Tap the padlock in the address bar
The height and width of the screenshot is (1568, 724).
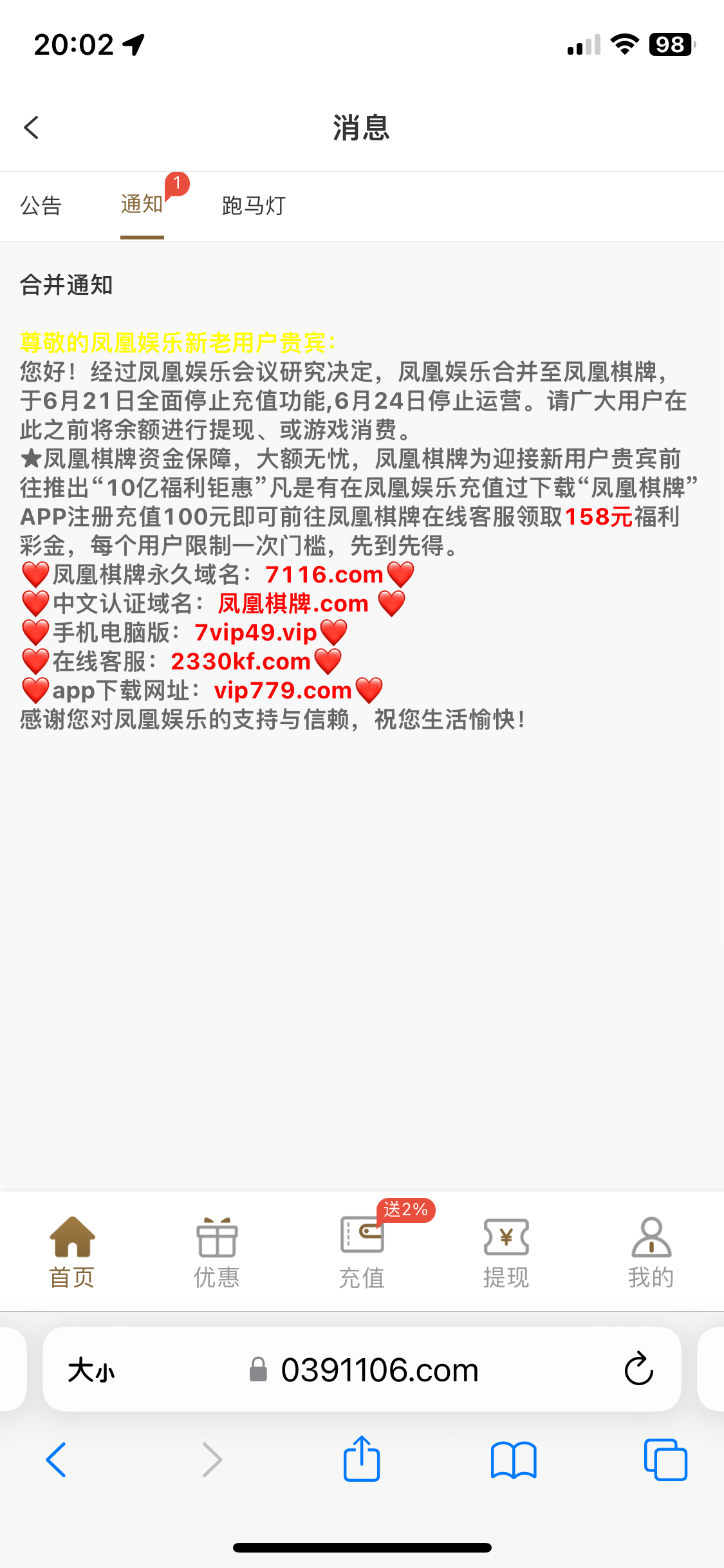coord(258,1369)
